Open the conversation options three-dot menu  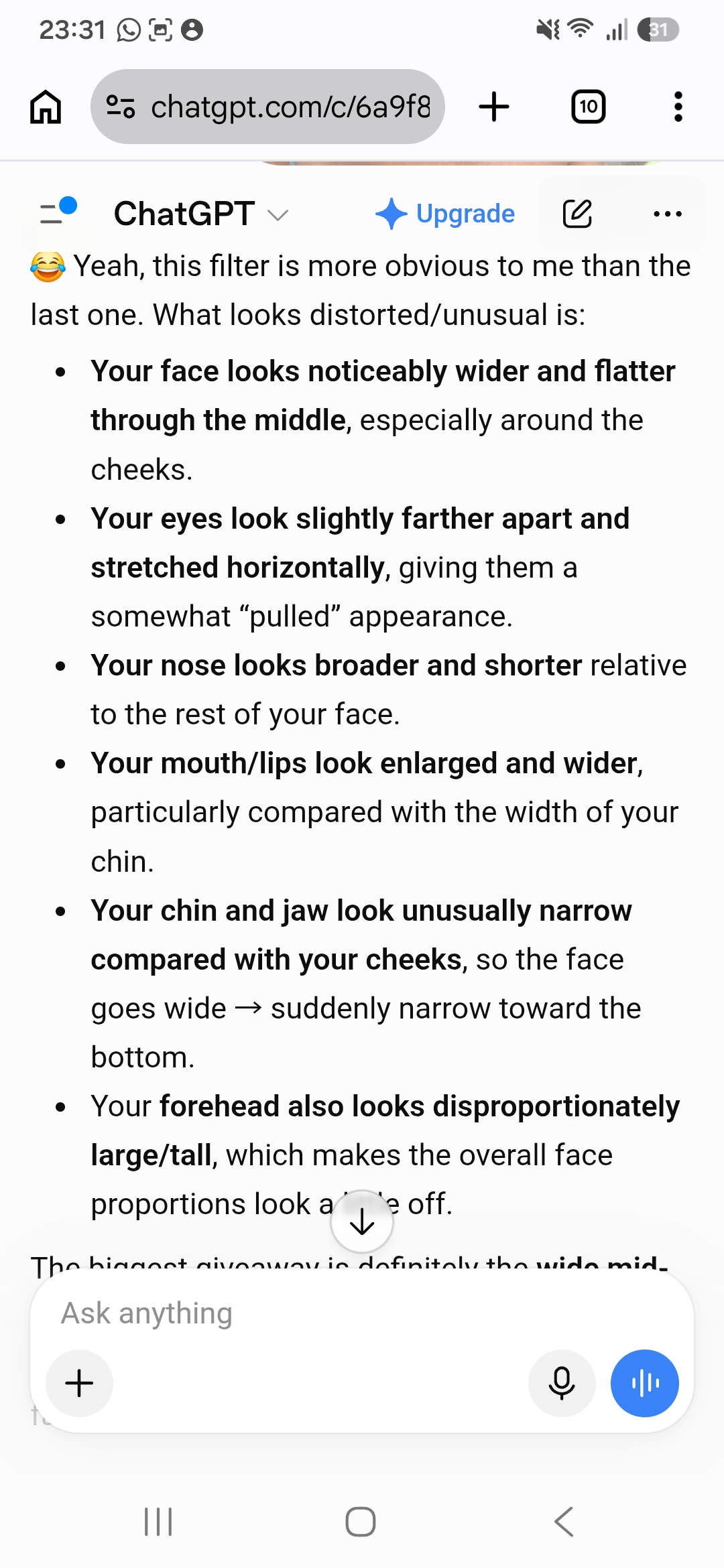click(668, 214)
